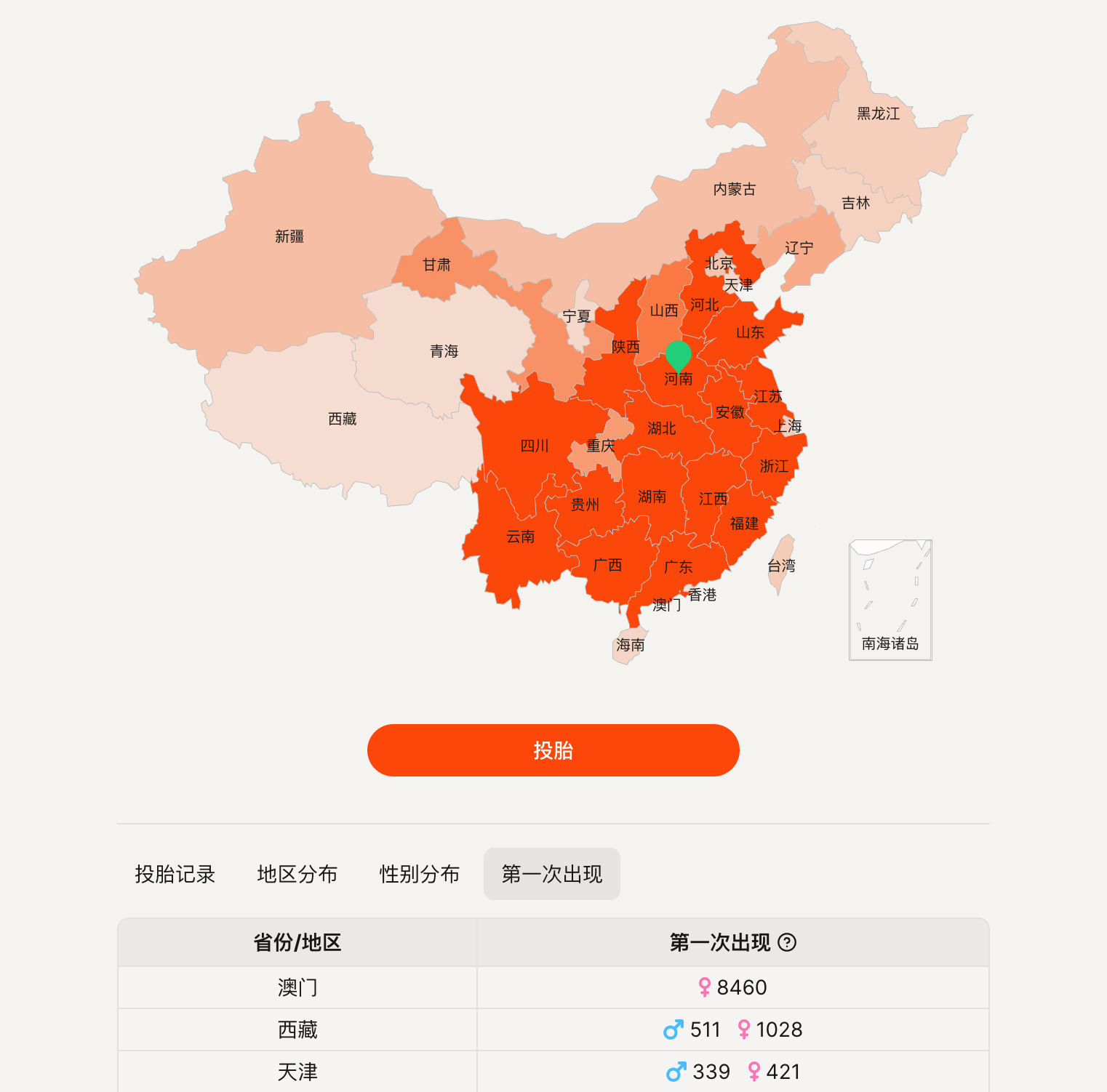Tap the green location pin on 河南

pos(678,356)
